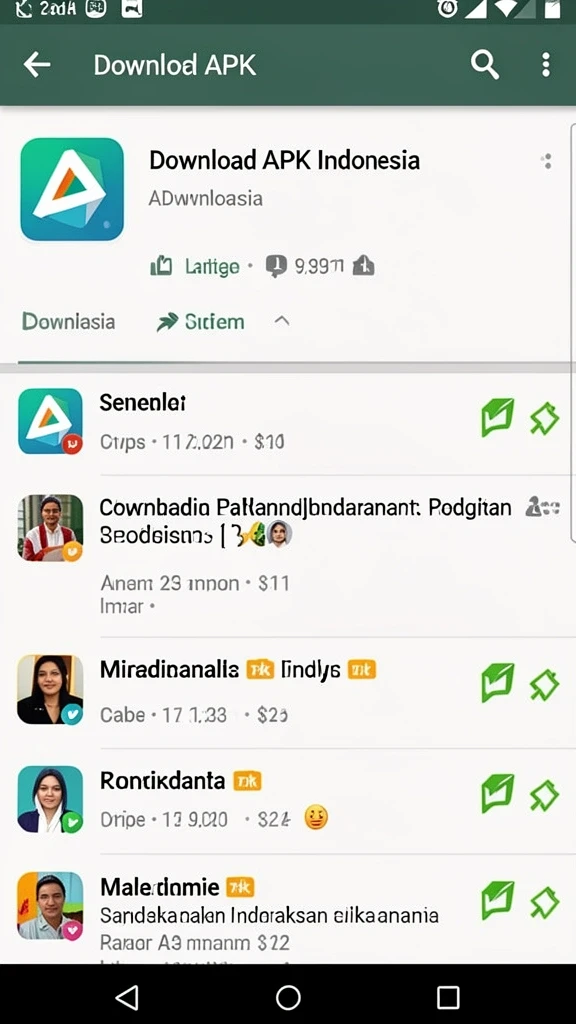This screenshot has height=1024, width=576.
Task: Open the overflow menu in the app bar
Action: (x=546, y=65)
